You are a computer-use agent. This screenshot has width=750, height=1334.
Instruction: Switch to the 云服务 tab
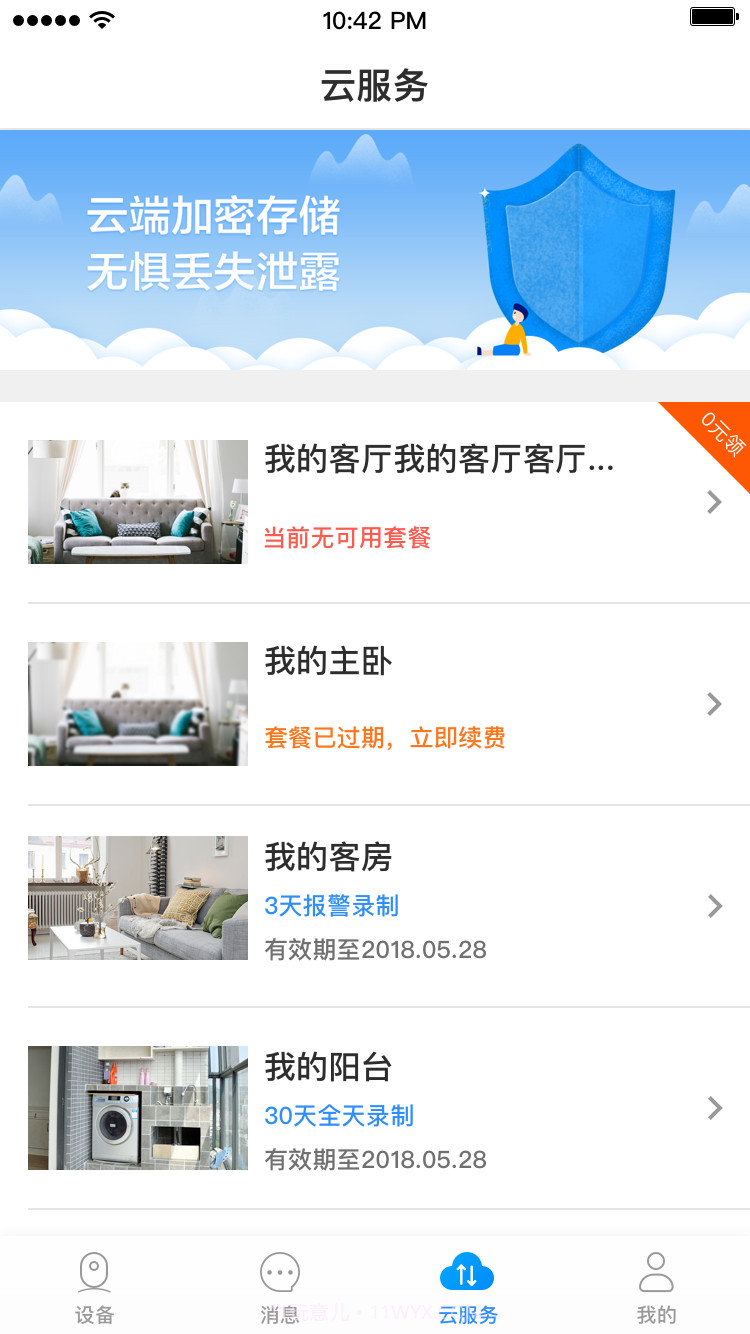pos(466,1285)
